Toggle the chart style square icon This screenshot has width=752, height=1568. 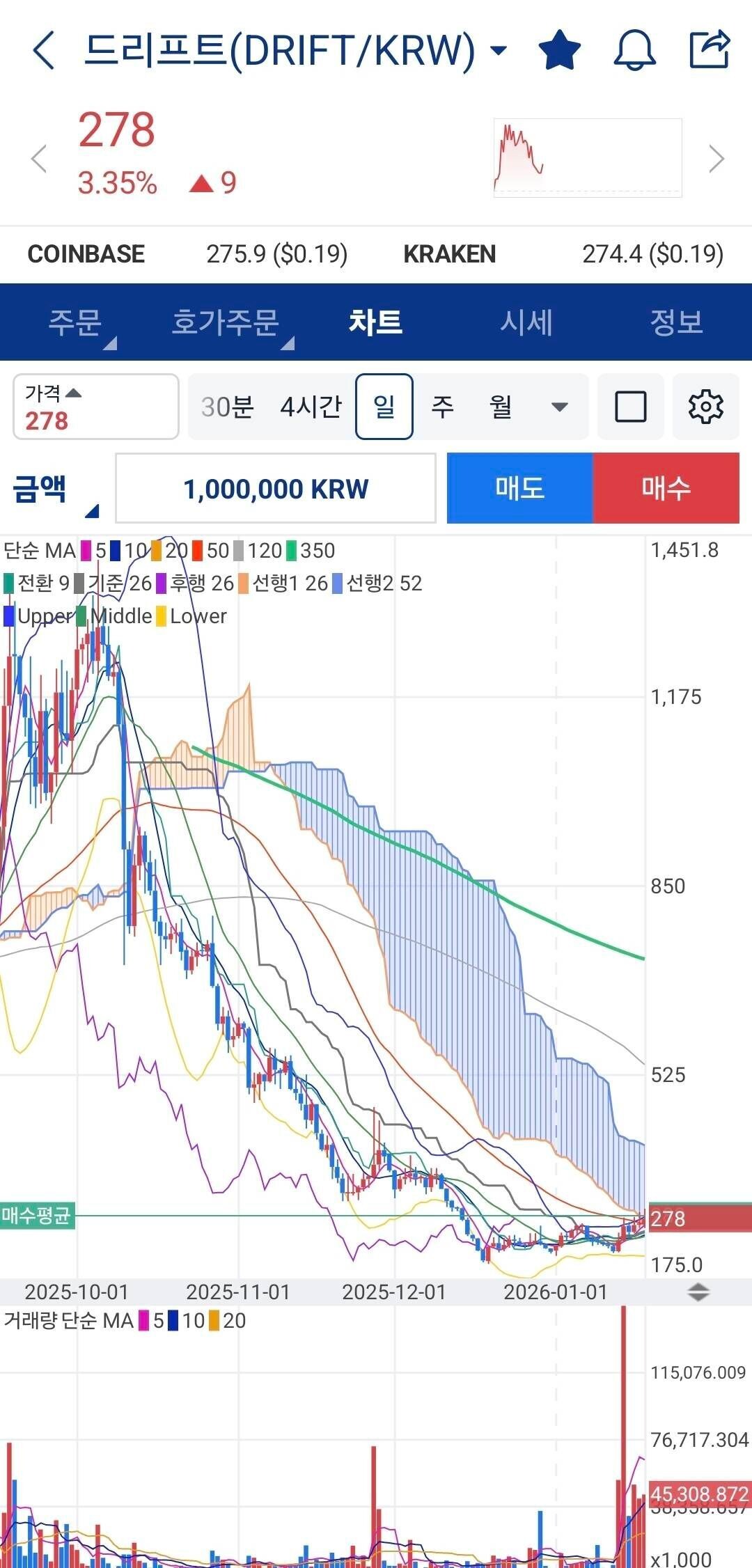629,406
